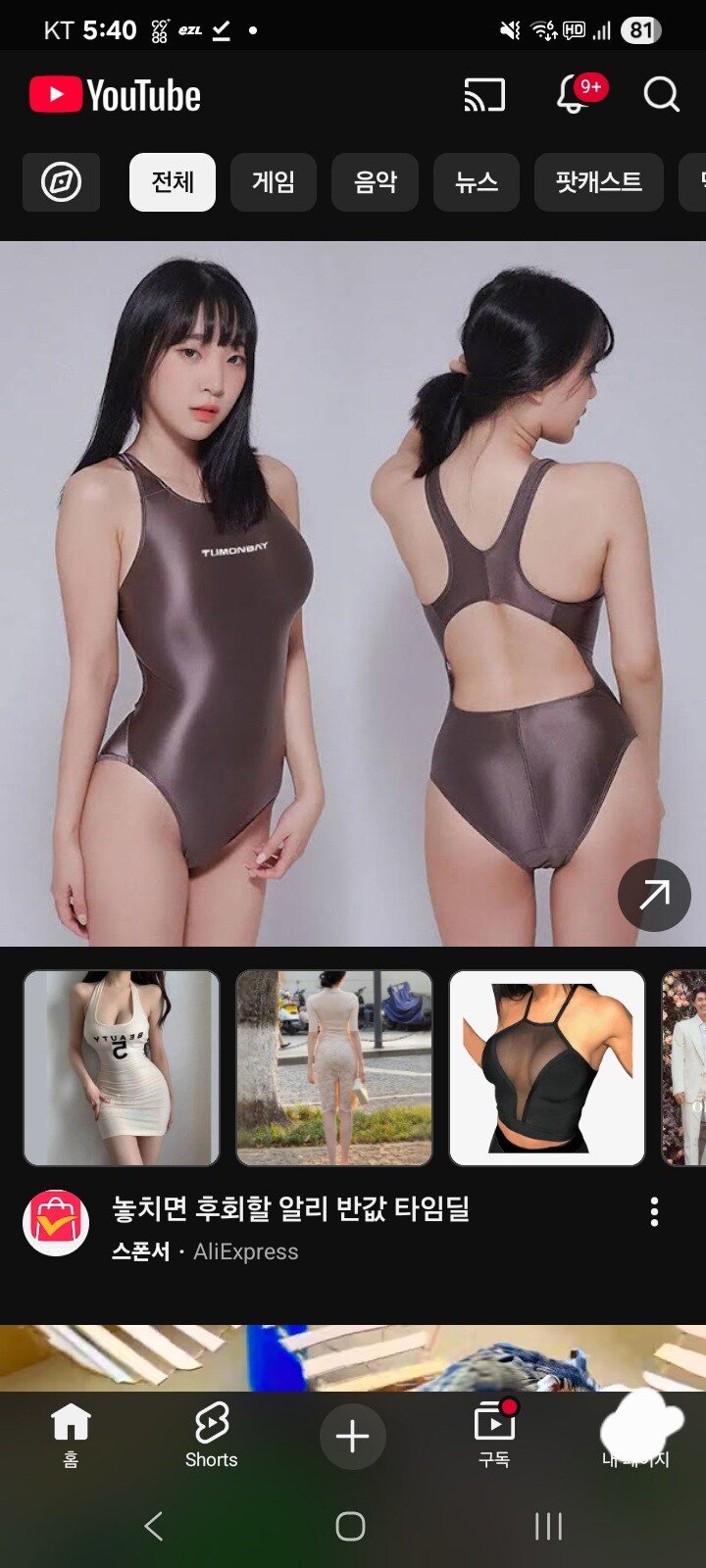Open the black mesh top product tile

coord(547,1068)
